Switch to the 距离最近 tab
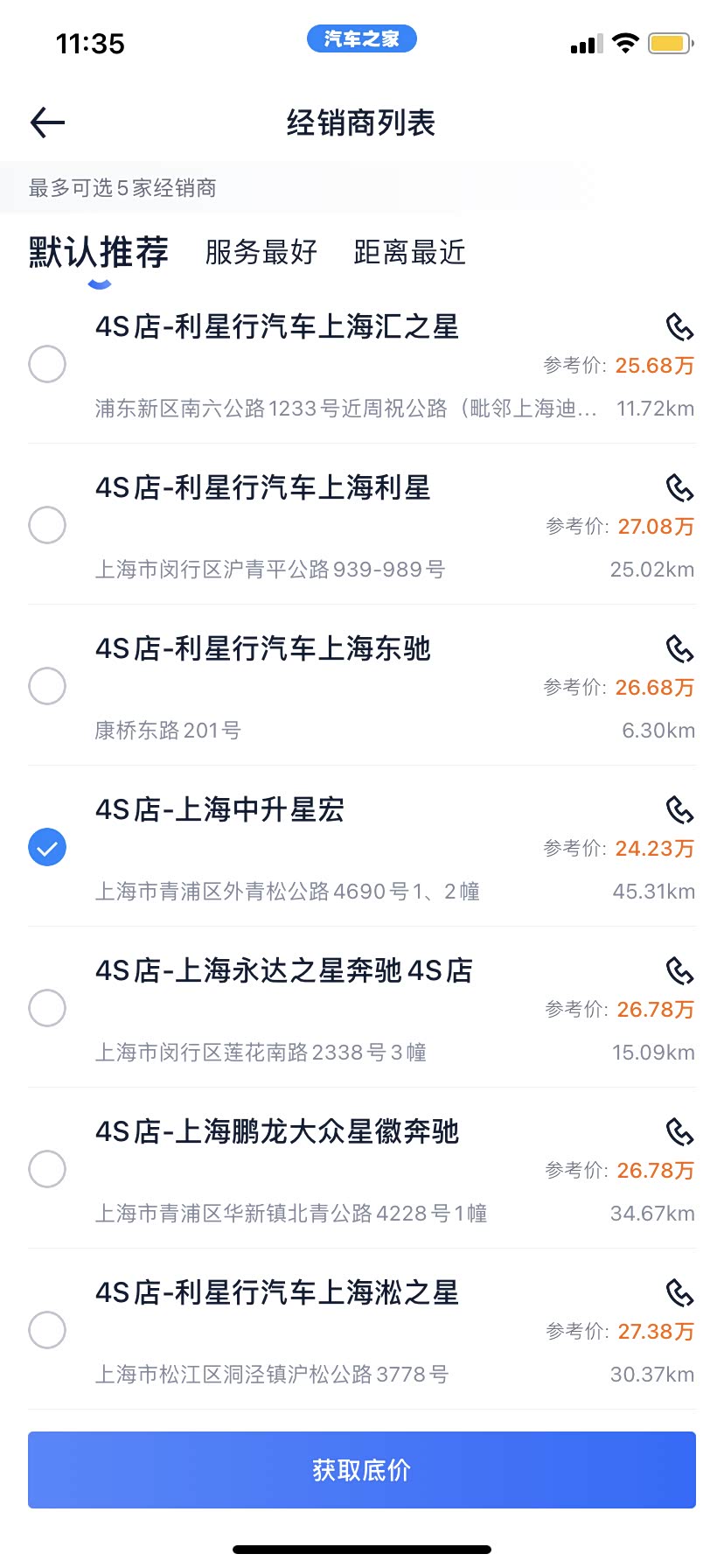Screen dimensions: 724x1568 (x=410, y=252)
